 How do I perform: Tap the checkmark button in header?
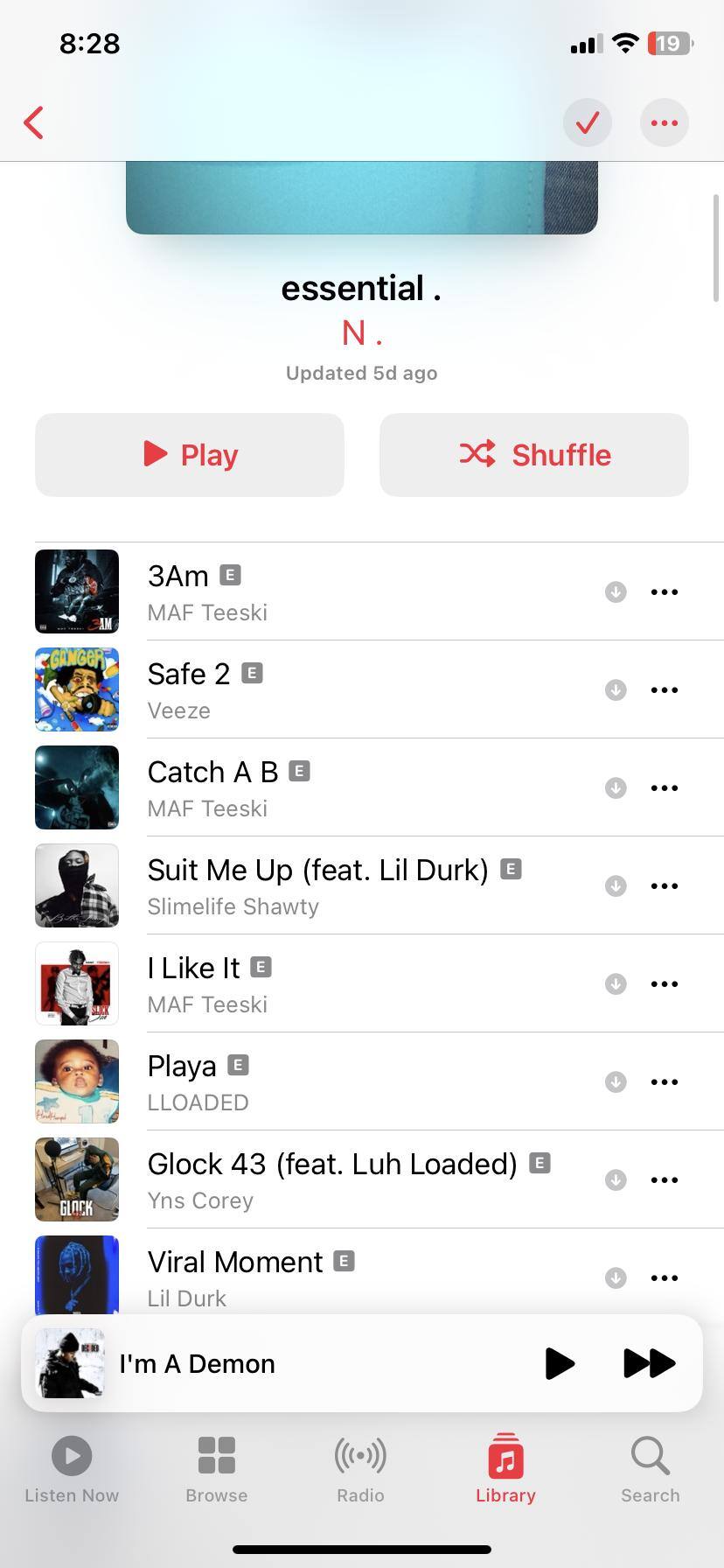(588, 122)
